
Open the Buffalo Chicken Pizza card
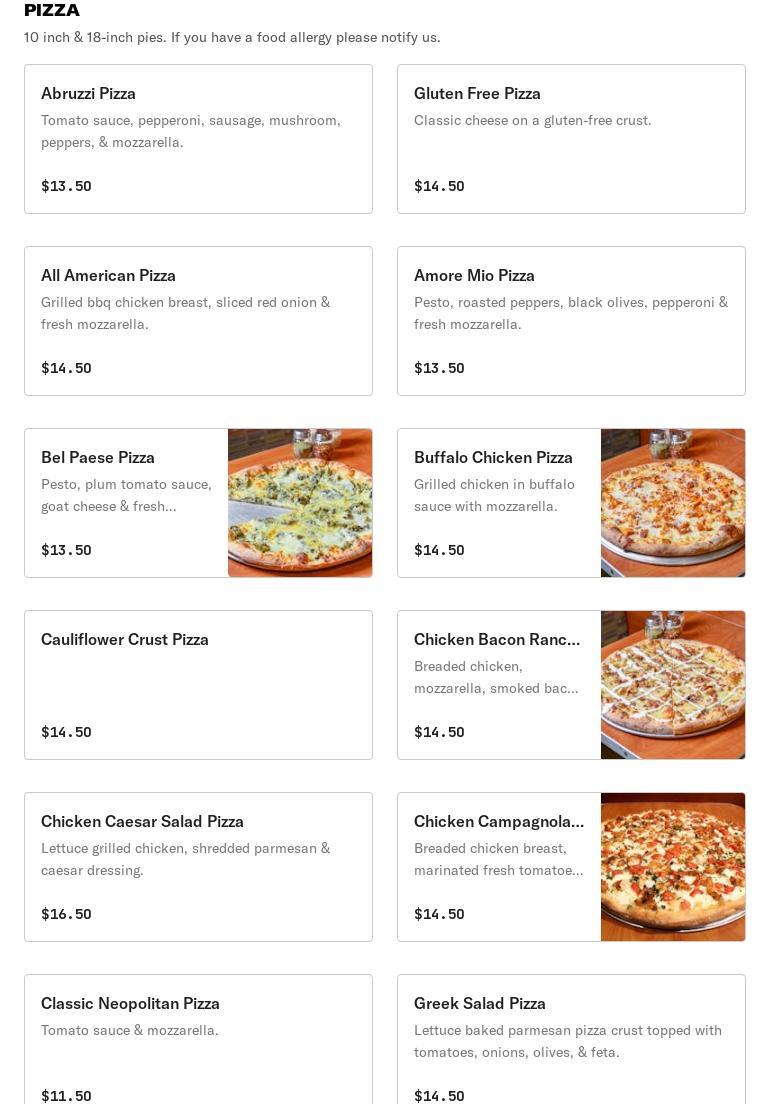[x=571, y=503]
